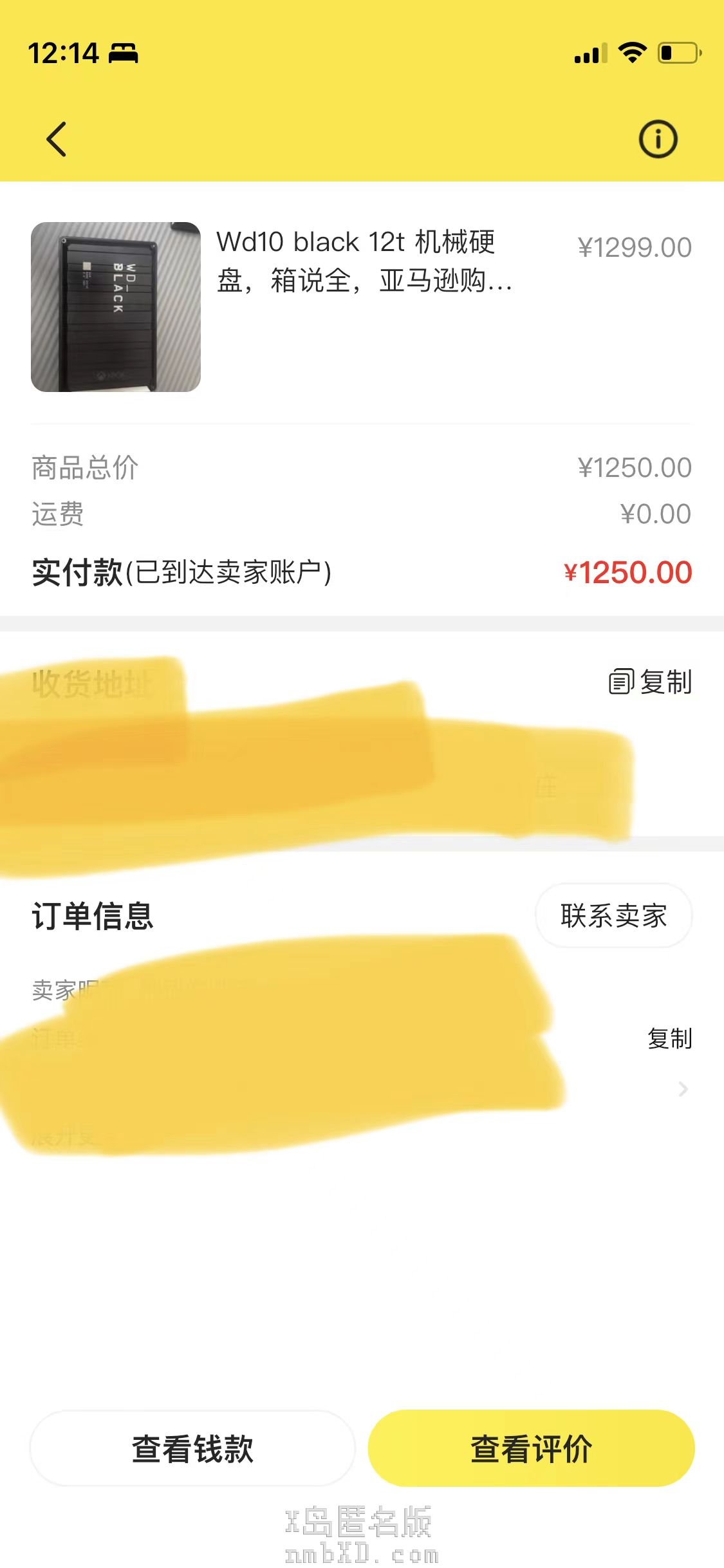Tap 联系卖家 to contact the seller

click(x=613, y=915)
